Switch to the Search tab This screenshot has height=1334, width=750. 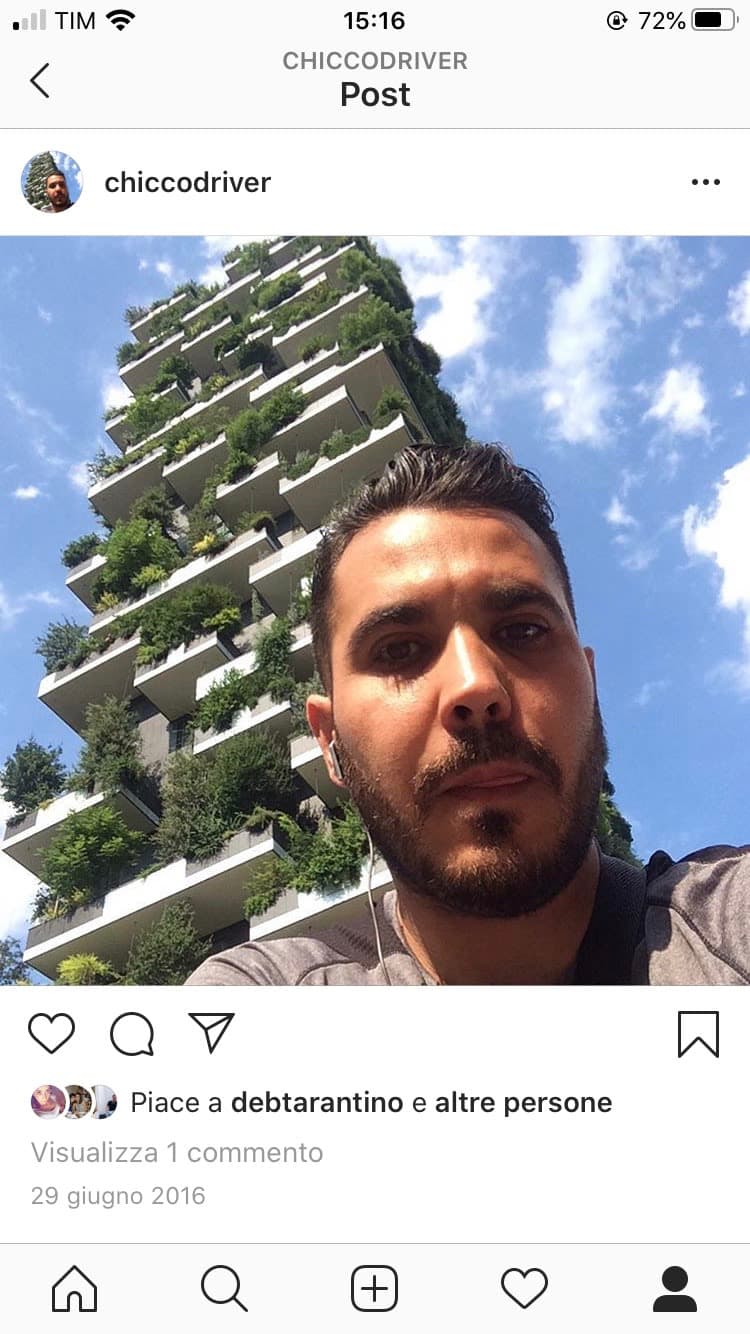pos(224,1288)
